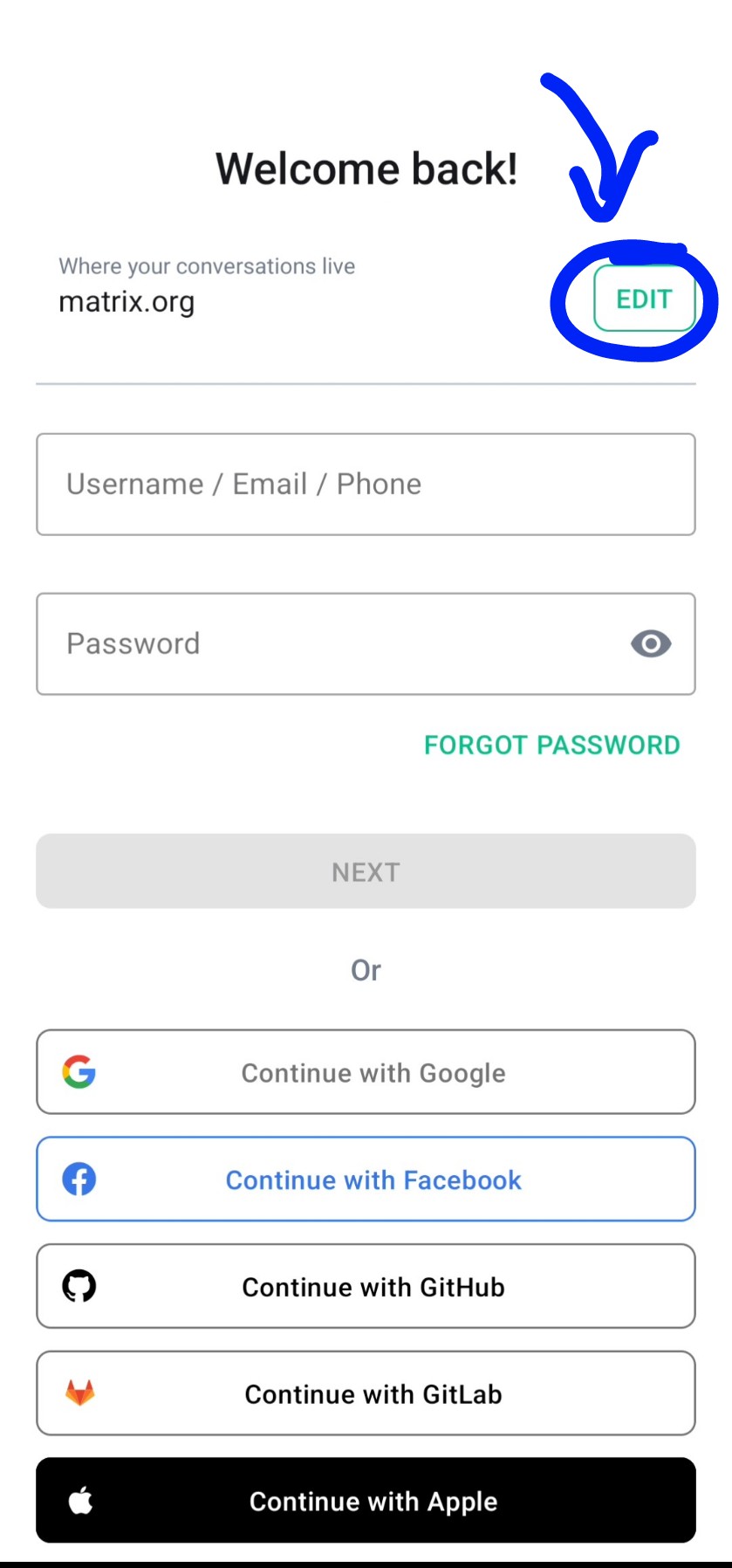Click the eye icon in the password field
The height and width of the screenshot is (1568, 732).
(649, 643)
